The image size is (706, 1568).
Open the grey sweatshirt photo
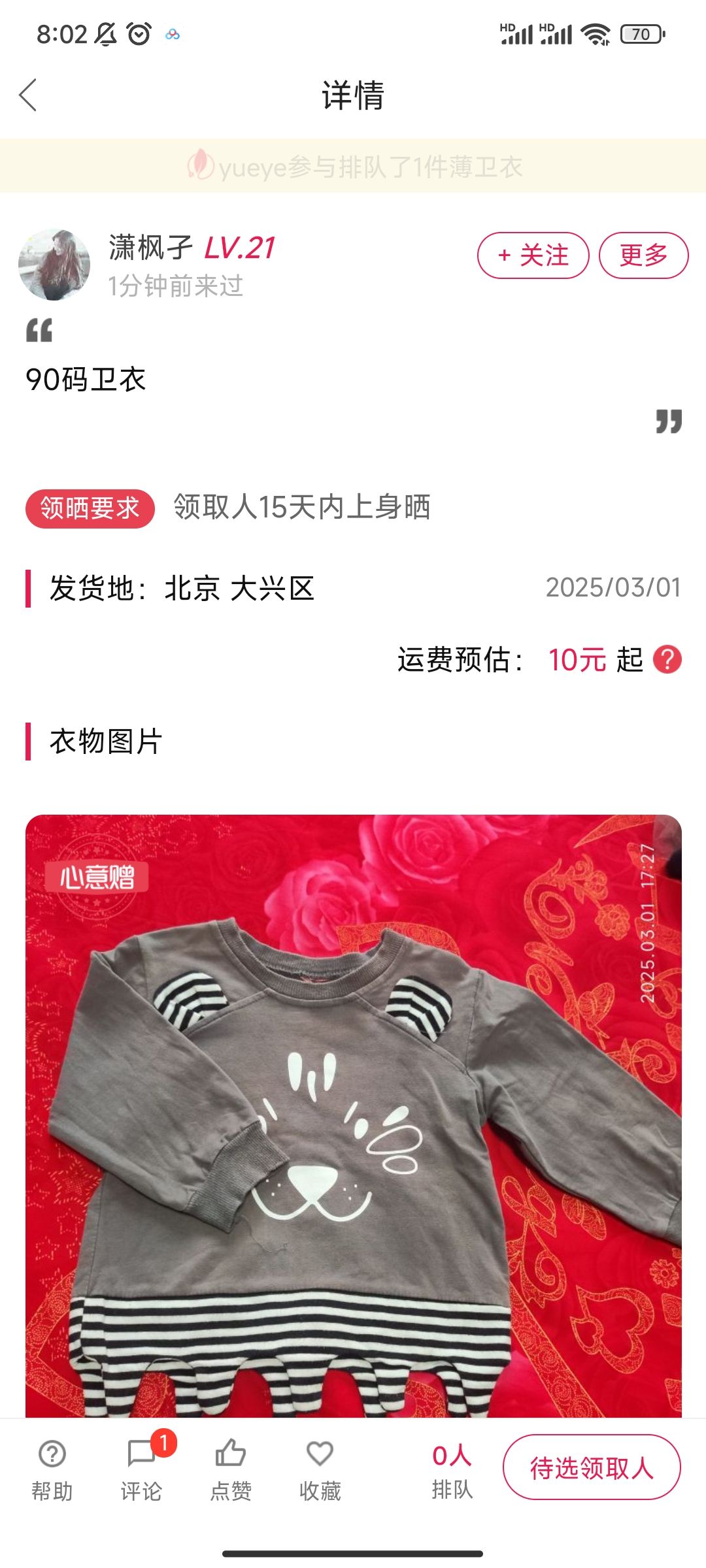point(354,1117)
